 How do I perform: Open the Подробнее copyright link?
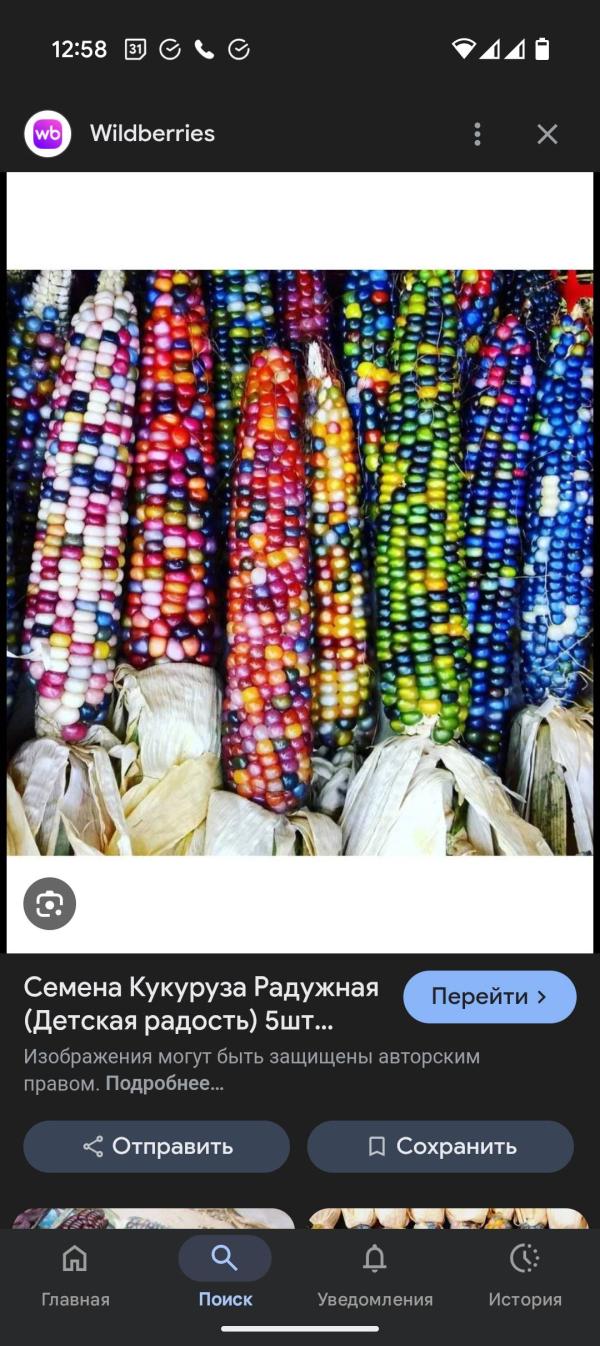pyautogui.click(x=164, y=1083)
